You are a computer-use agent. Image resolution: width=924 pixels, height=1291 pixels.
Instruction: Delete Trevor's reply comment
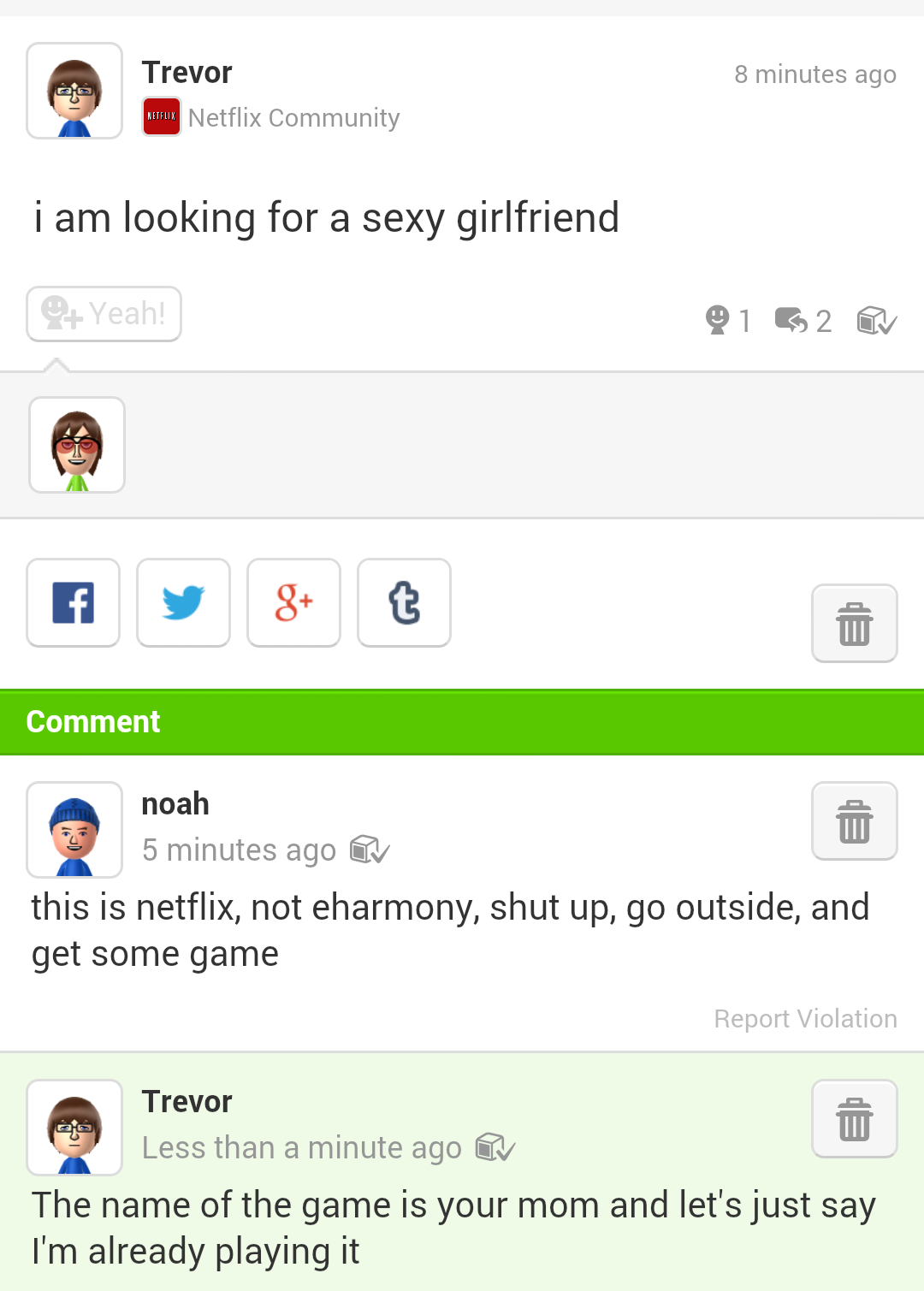click(854, 1119)
